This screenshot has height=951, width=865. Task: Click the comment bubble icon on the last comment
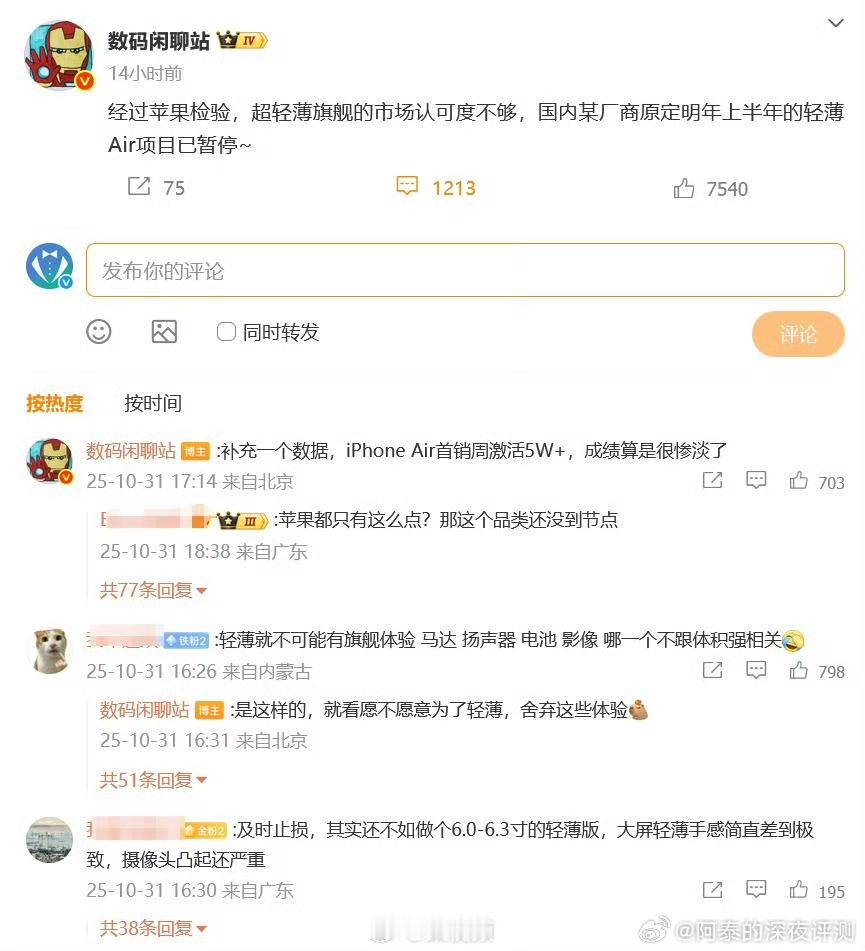point(756,888)
